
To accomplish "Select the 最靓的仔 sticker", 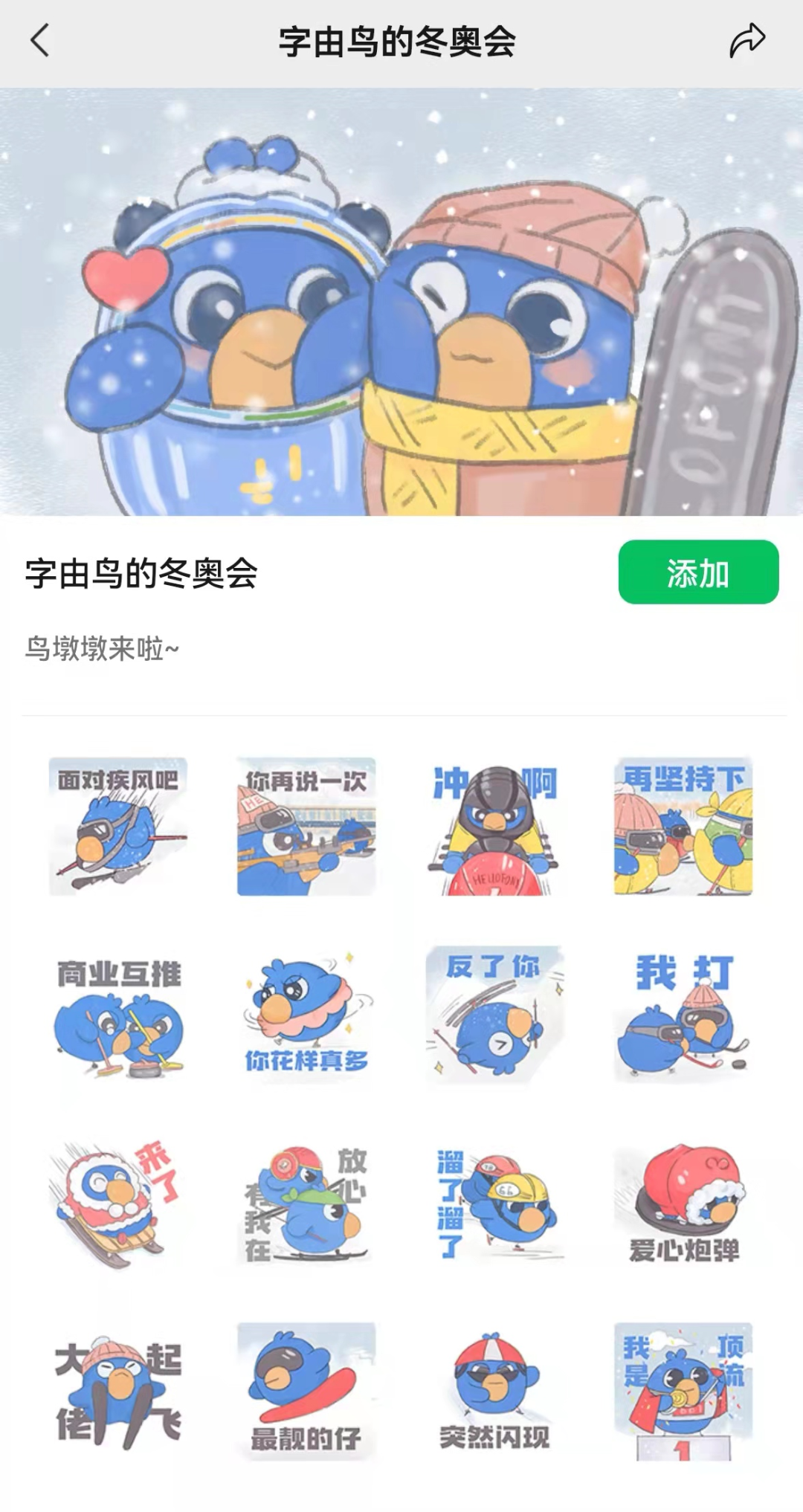I will 306,1392.
